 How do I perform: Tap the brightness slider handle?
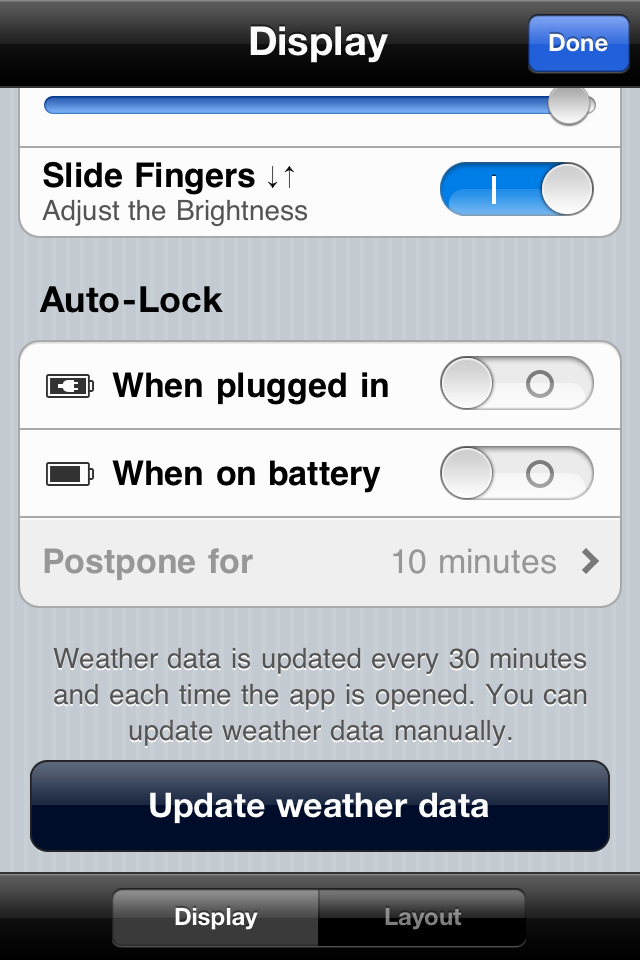(569, 104)
